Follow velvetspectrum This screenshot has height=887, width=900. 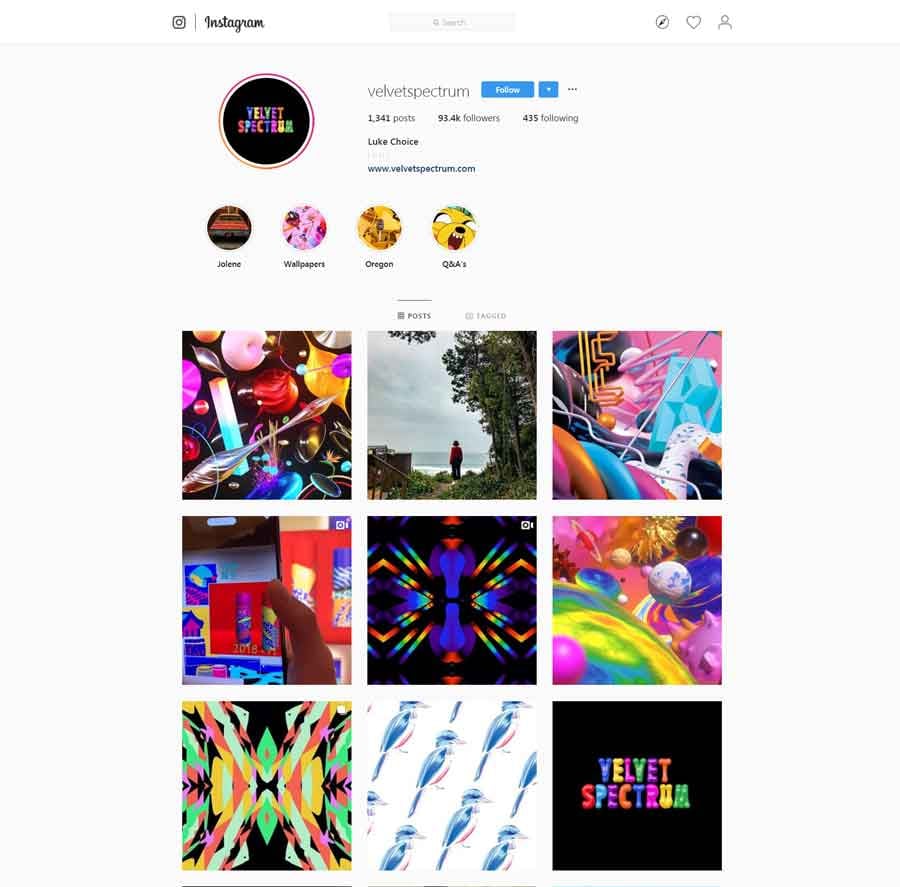pyautogui.click(x=507, y=90)
